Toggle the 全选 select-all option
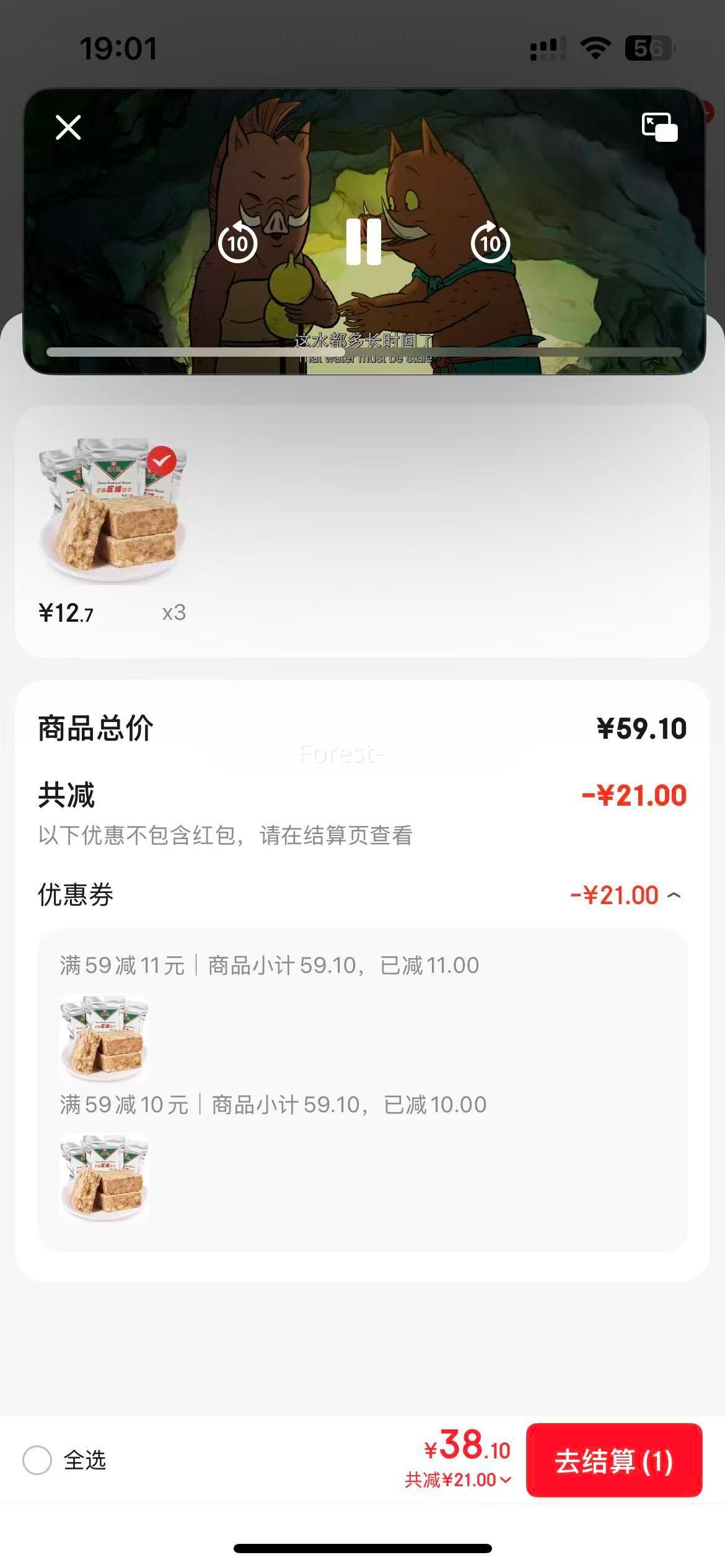Screen dimensions: 725x1568 tap(37, 1460)
